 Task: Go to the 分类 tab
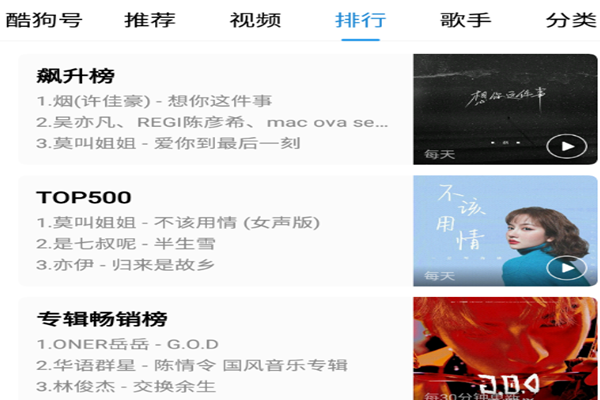(571, 20)
